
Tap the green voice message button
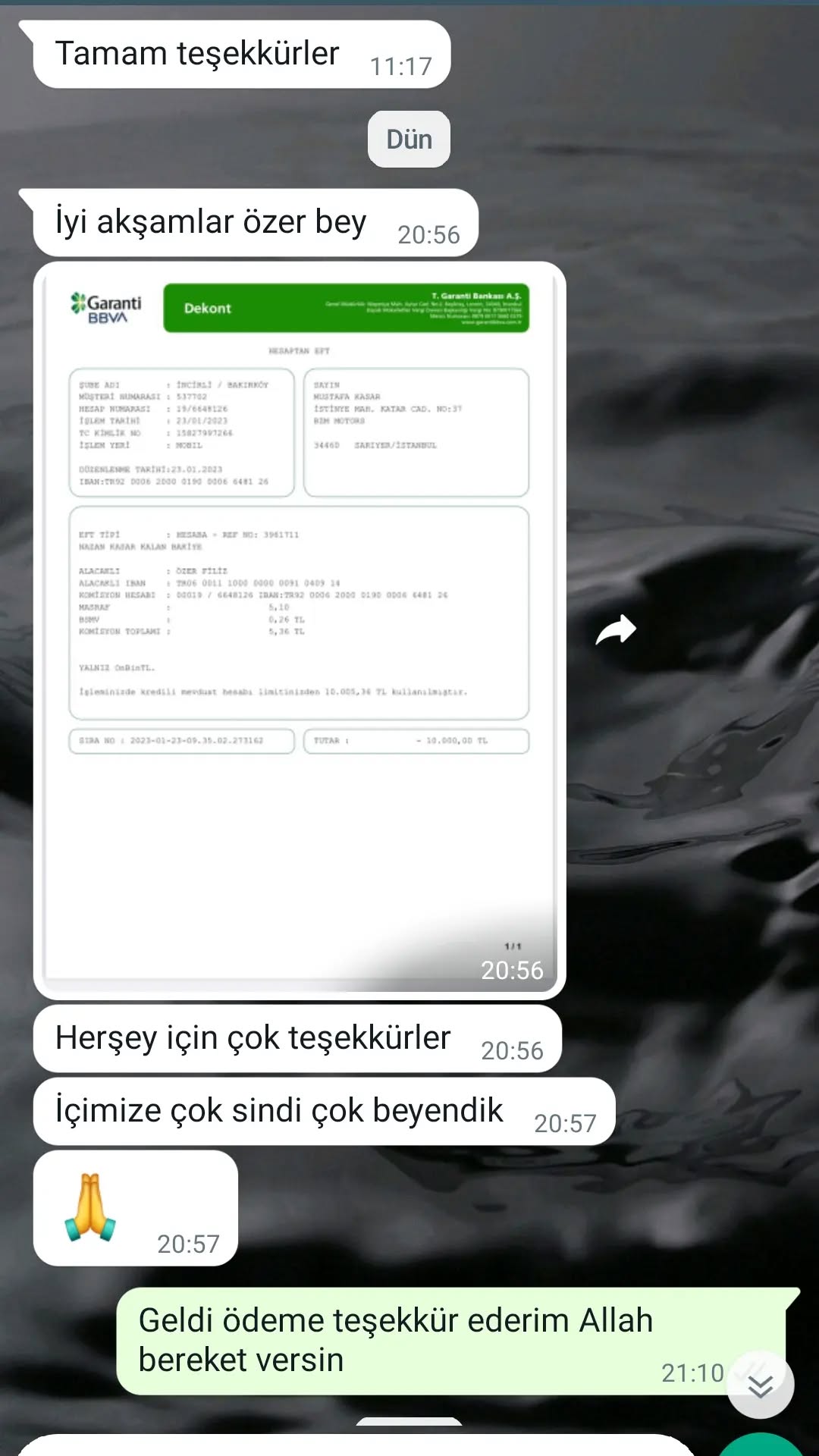pos(761,1445)
